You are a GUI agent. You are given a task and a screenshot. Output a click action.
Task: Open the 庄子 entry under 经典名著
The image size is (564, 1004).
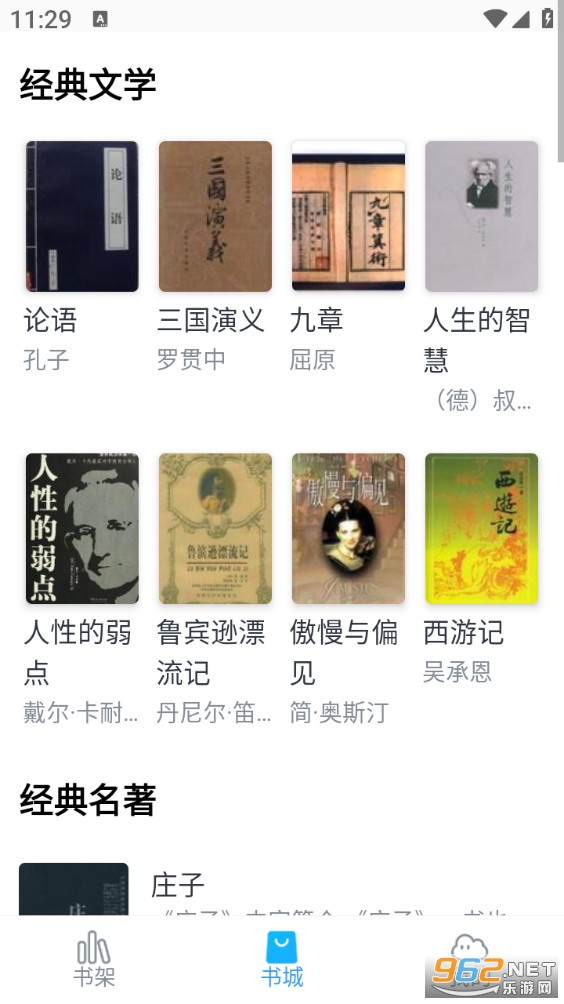pos(282,889)
